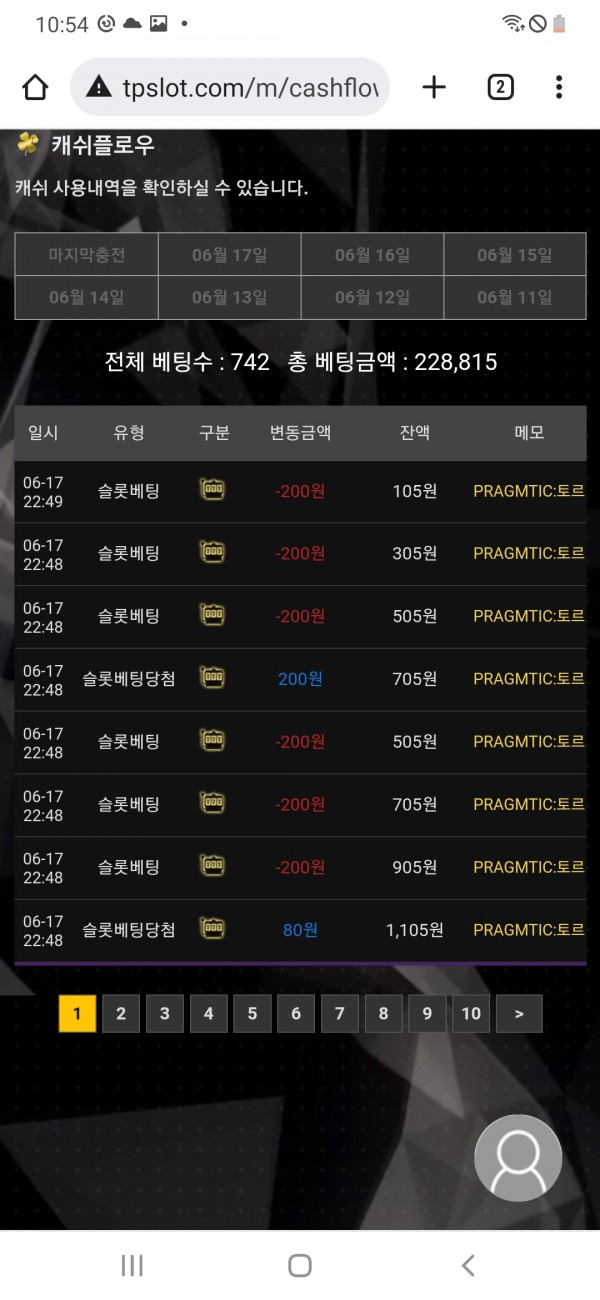The image size is (600, 1300).
Task: Jump to page 5 of results
Action: click(x=252, y=1013)
